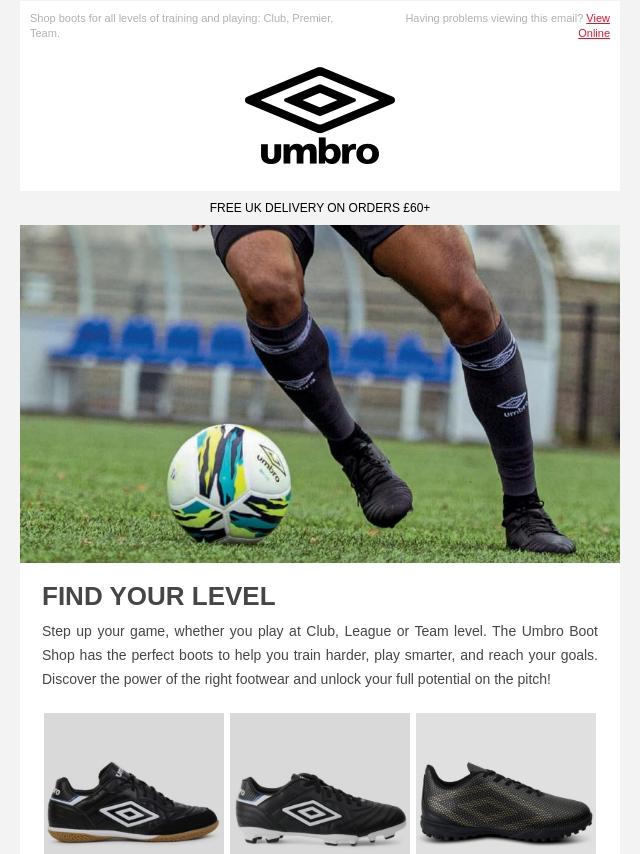Open the View Online link
Viewport: 640px width, 854px height.
coord(597,25)
